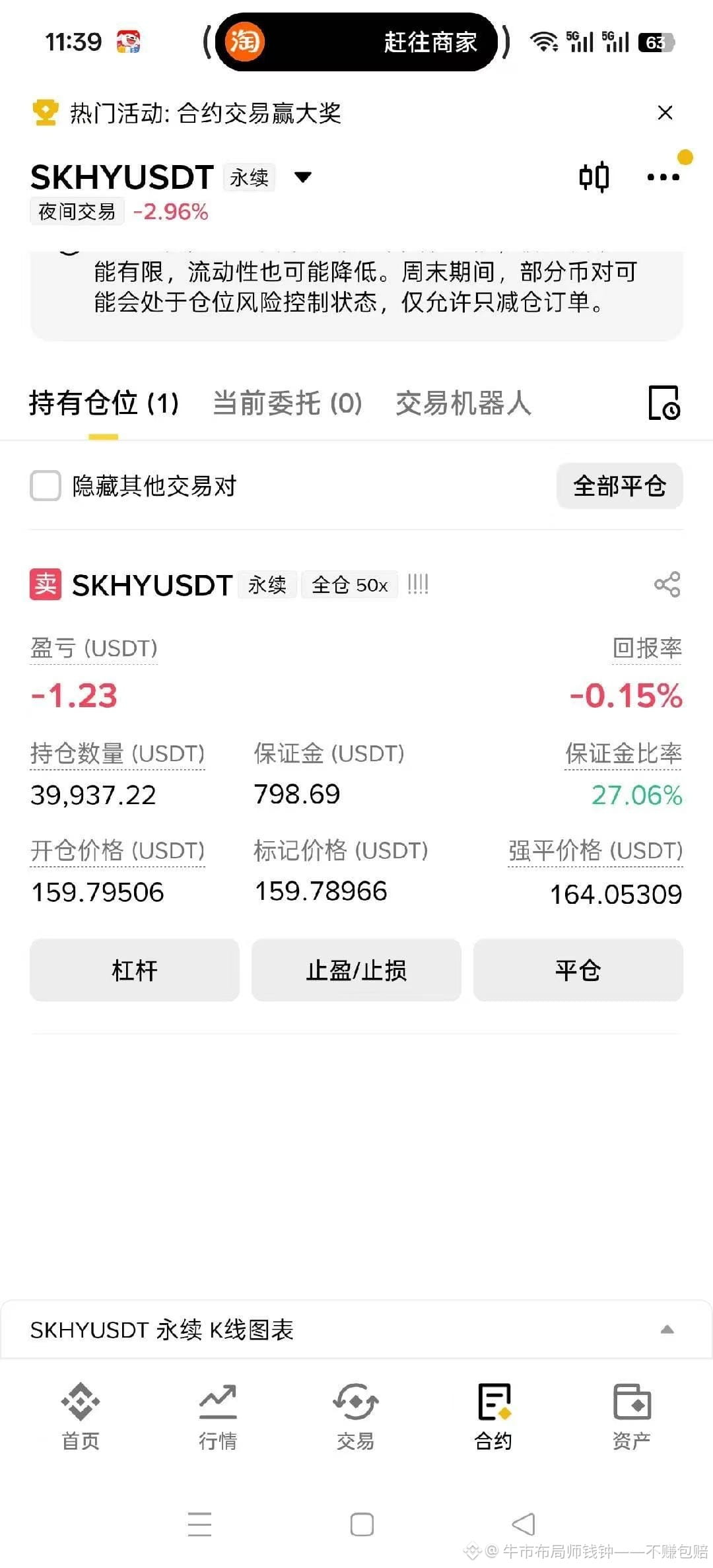The height and width of the screenshot is (1568, 713).
Task: Open the order history icon
Action: (x=663, y=403)
